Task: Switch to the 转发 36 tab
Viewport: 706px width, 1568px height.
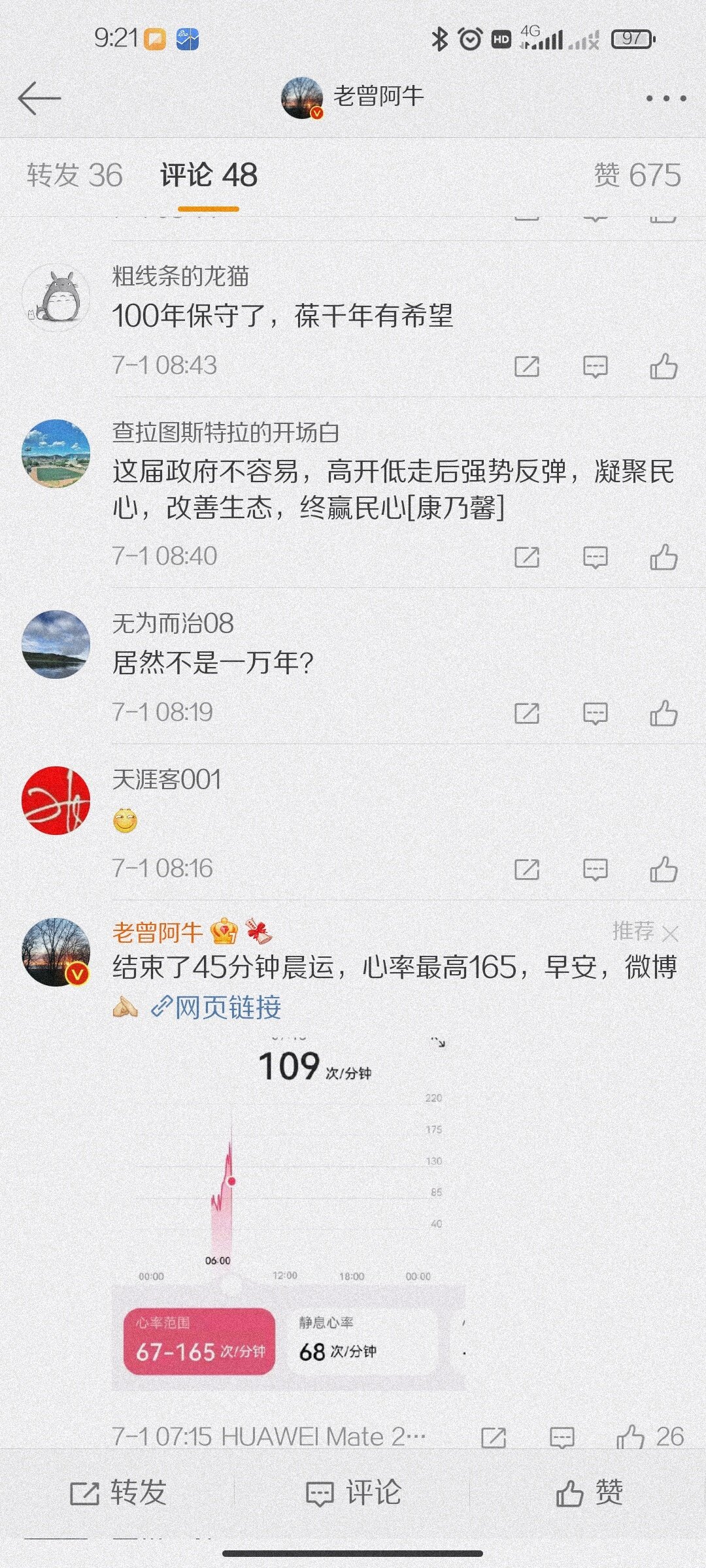Action: [75, 175]
